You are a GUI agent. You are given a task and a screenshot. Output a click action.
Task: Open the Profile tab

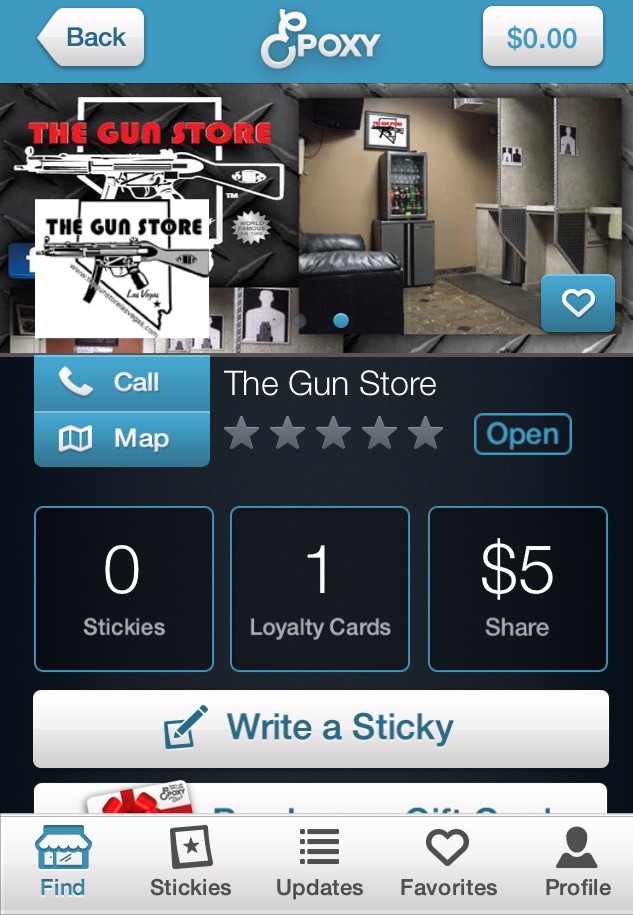point(577,864)
